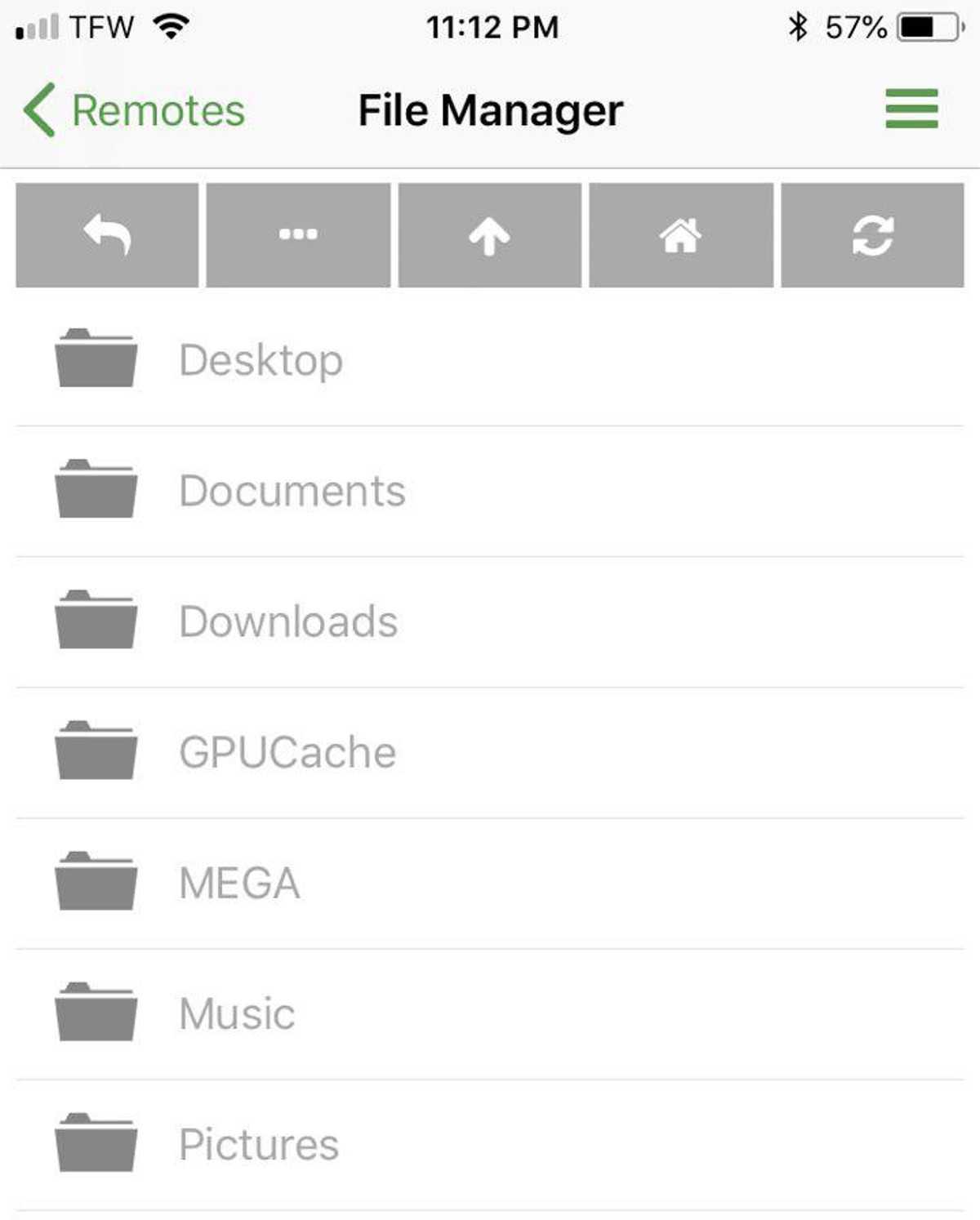Image resolution: width=980 pixels, height=1220 pixels.
Task: Select the GPUCache folder
Action: point(287,752)
